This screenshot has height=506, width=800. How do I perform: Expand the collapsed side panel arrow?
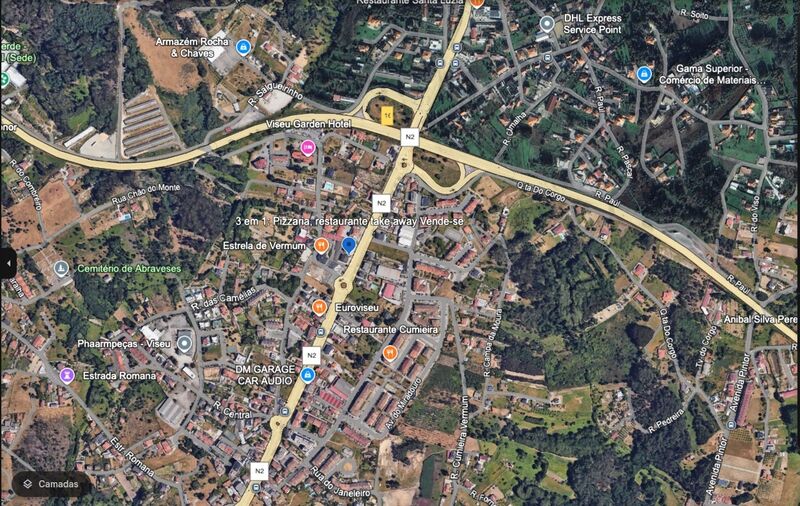point(8,263)
